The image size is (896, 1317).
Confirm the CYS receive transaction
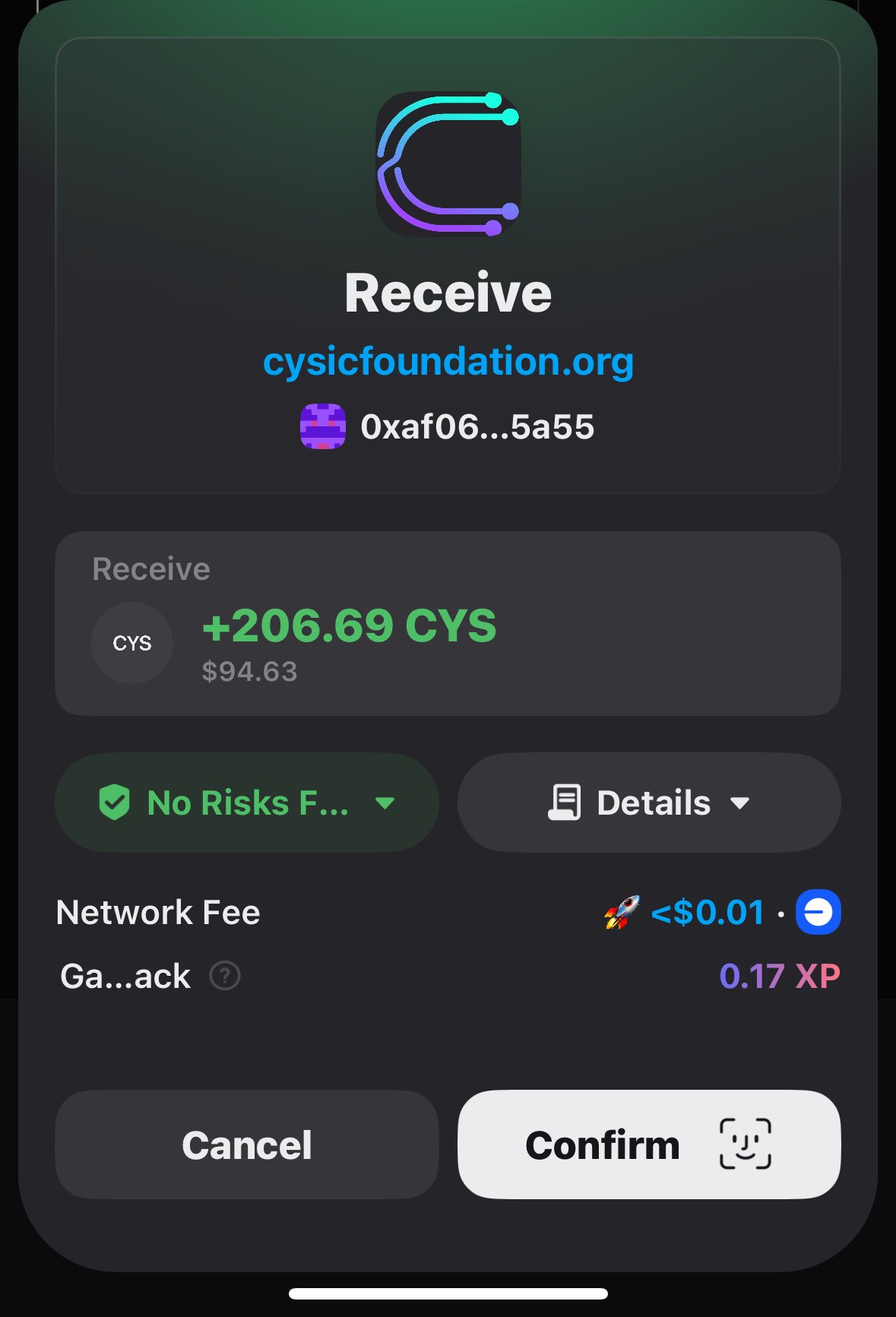click(648, 1144)
